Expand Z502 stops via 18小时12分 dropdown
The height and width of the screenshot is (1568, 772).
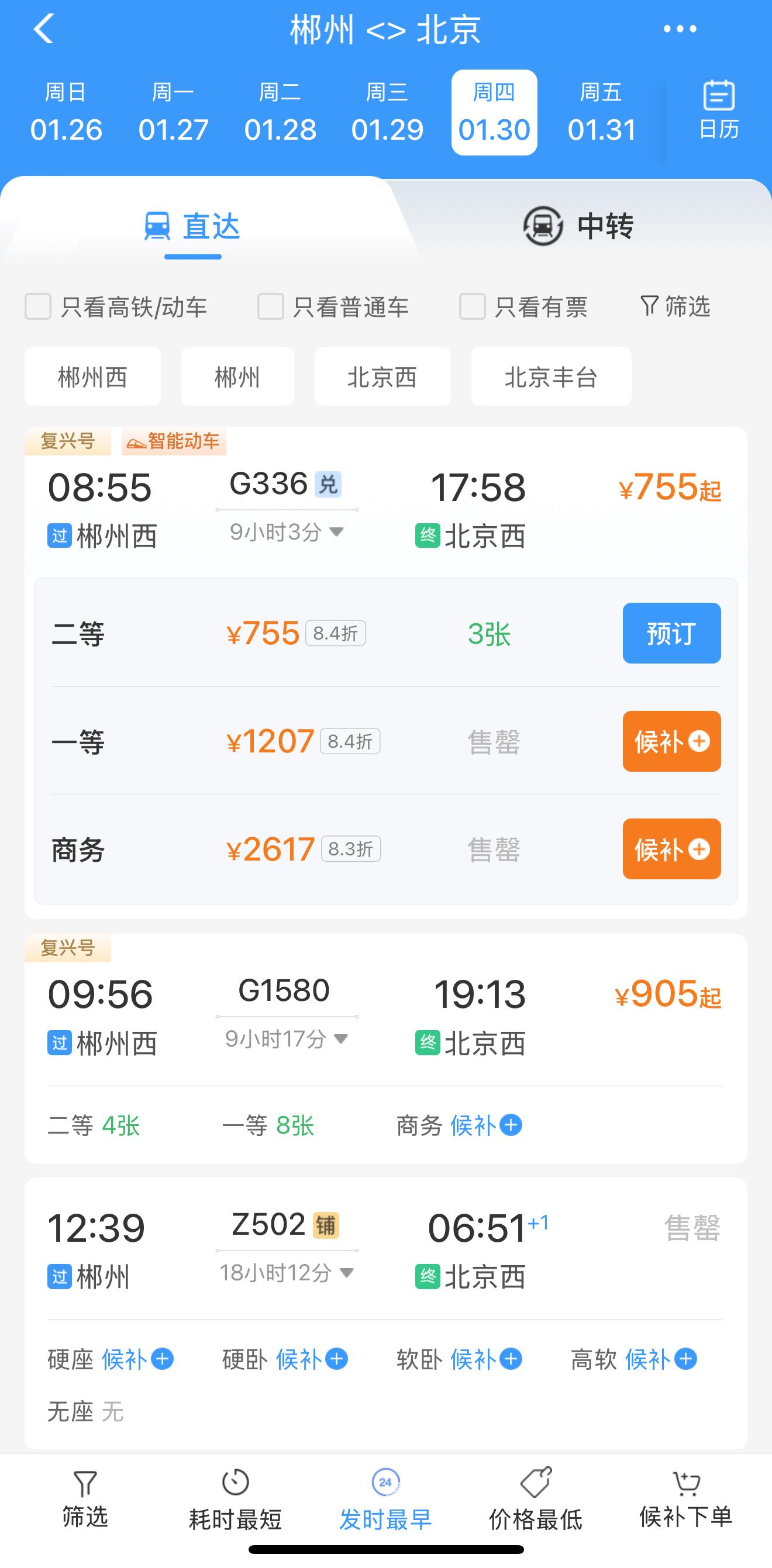(286, 1273)
